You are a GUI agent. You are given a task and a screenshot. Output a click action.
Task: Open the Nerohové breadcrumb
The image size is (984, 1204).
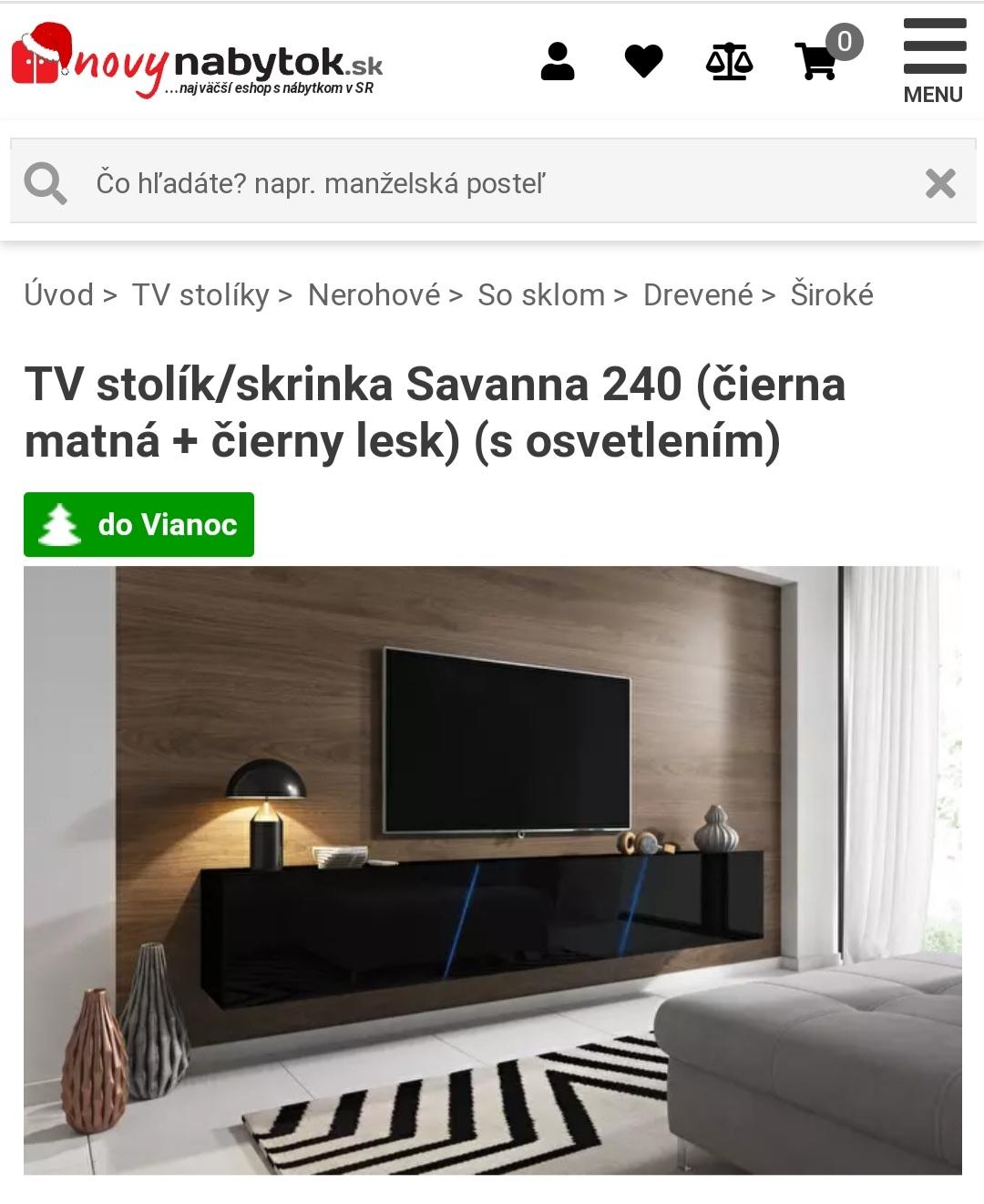[374, 294]
